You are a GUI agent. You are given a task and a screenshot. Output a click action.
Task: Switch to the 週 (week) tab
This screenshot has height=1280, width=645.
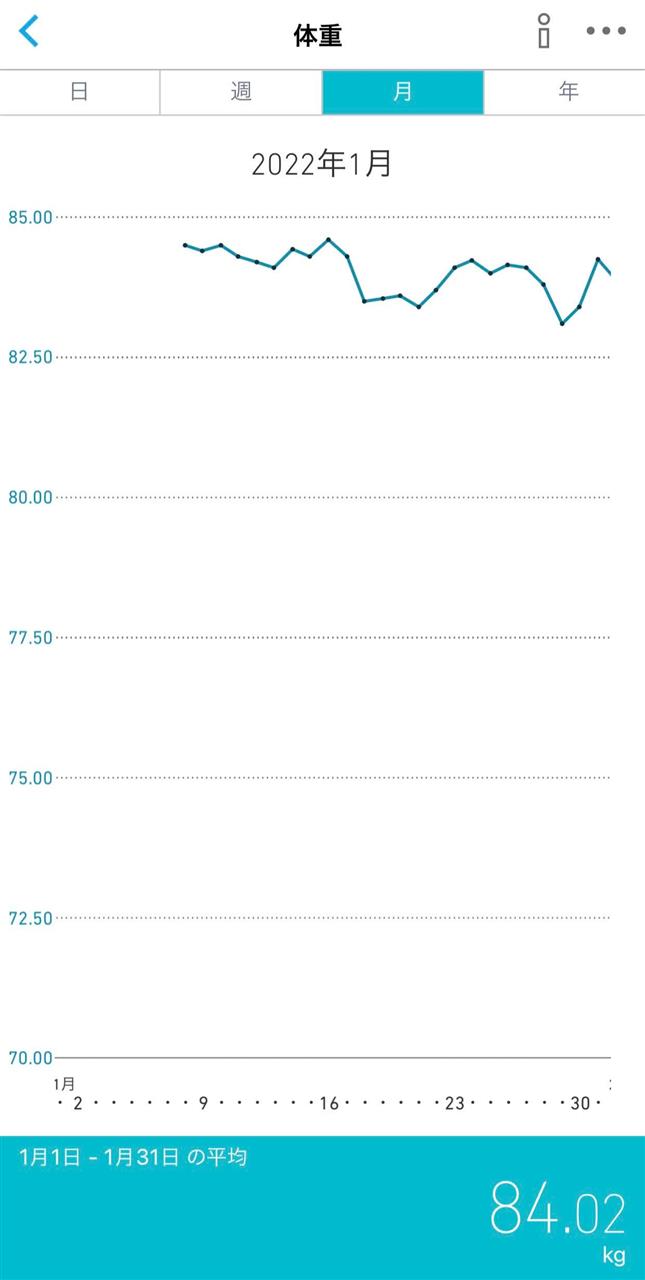[x=241, y=92]
